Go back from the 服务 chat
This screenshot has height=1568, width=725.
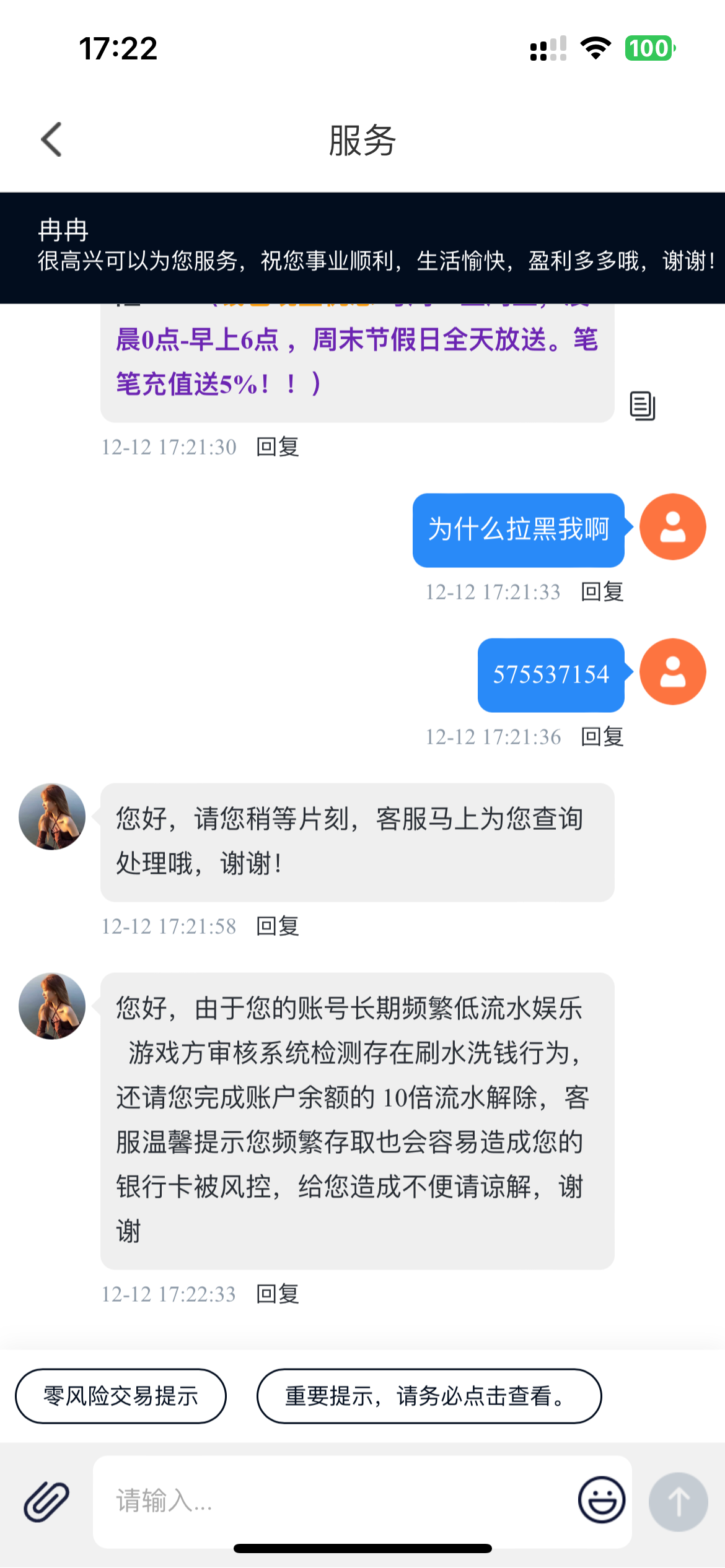[51, 139]
